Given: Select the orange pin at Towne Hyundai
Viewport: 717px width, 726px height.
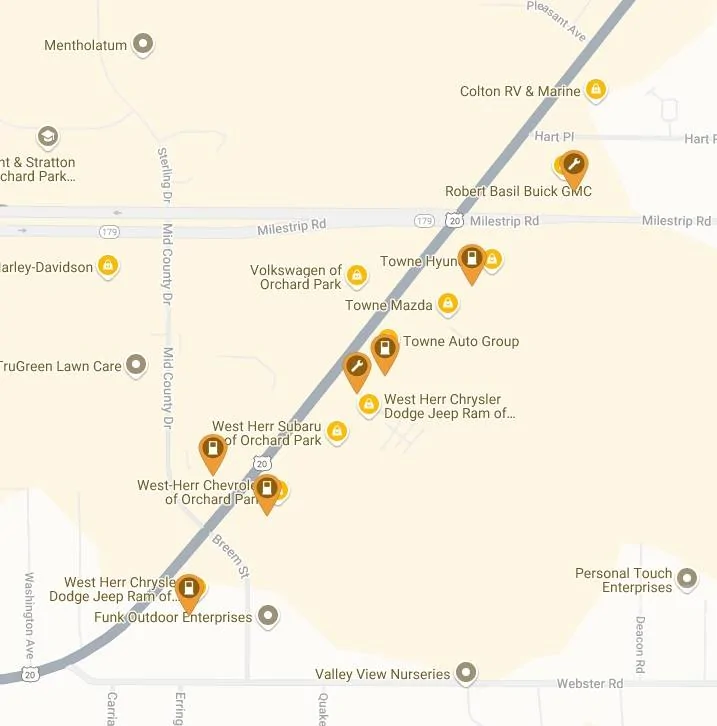Looking at the screenshot, I should 471,260.
